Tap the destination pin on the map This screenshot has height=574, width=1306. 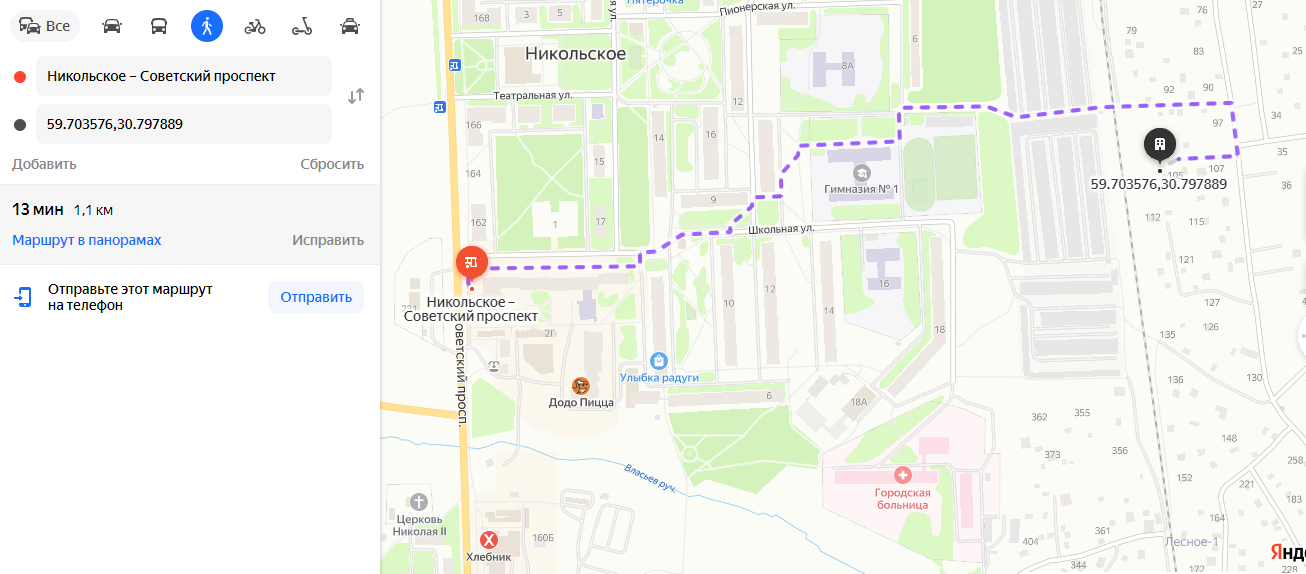click(x=1160, y=146)
